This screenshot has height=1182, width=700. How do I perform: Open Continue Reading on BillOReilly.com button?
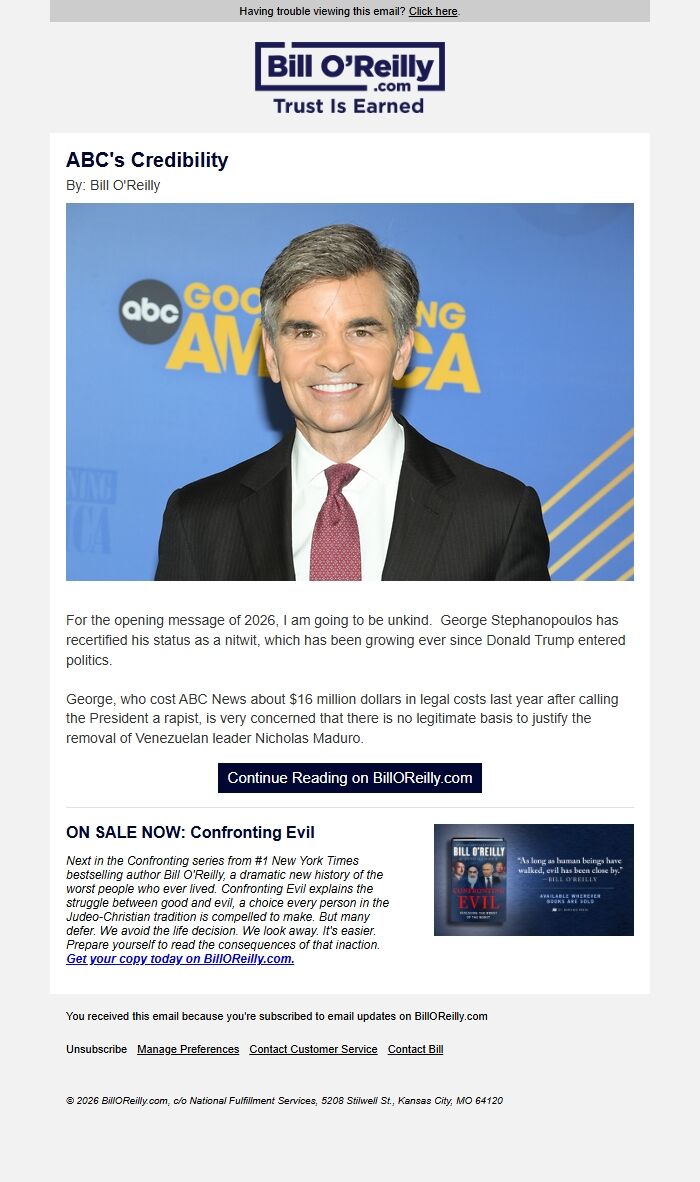click(350, 778)
